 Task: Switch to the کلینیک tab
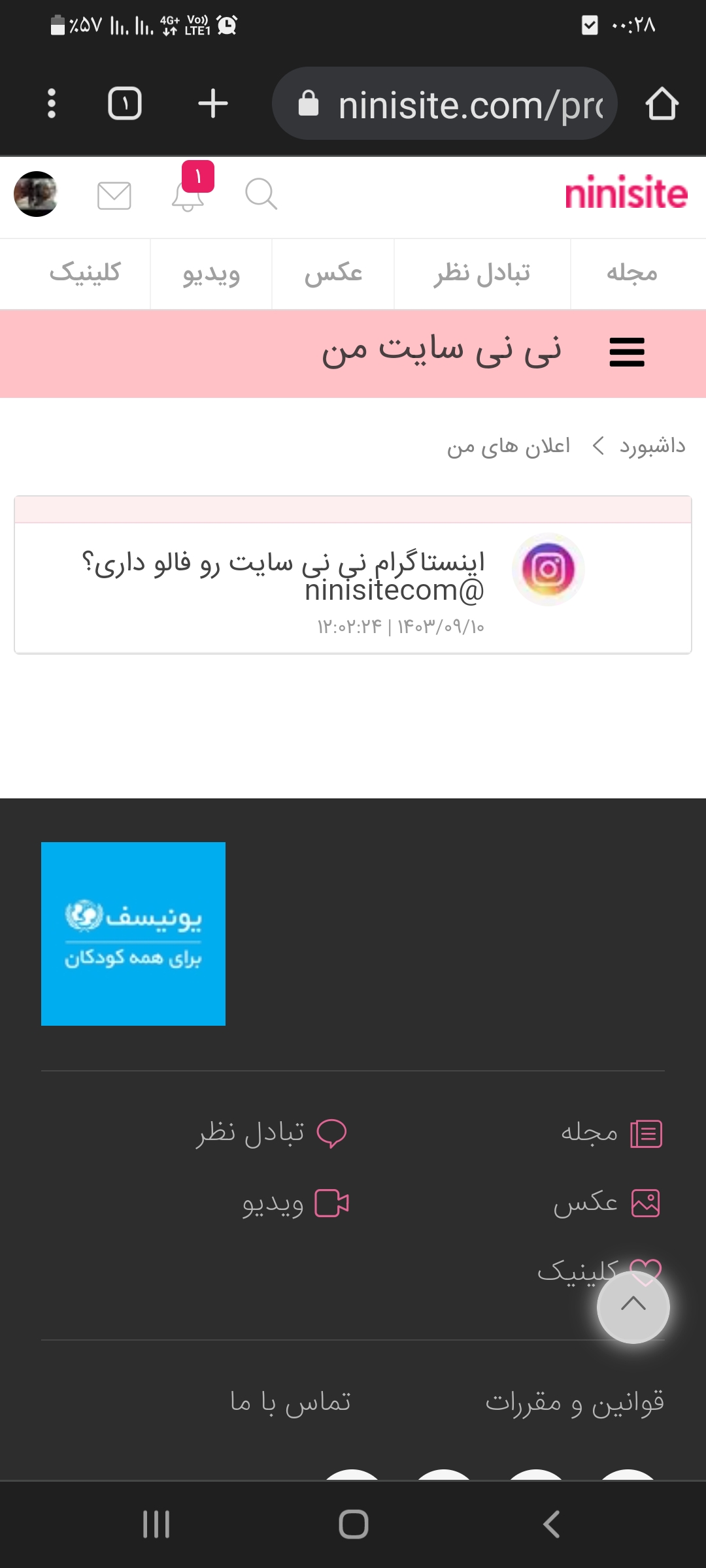[x=85, y=273]
